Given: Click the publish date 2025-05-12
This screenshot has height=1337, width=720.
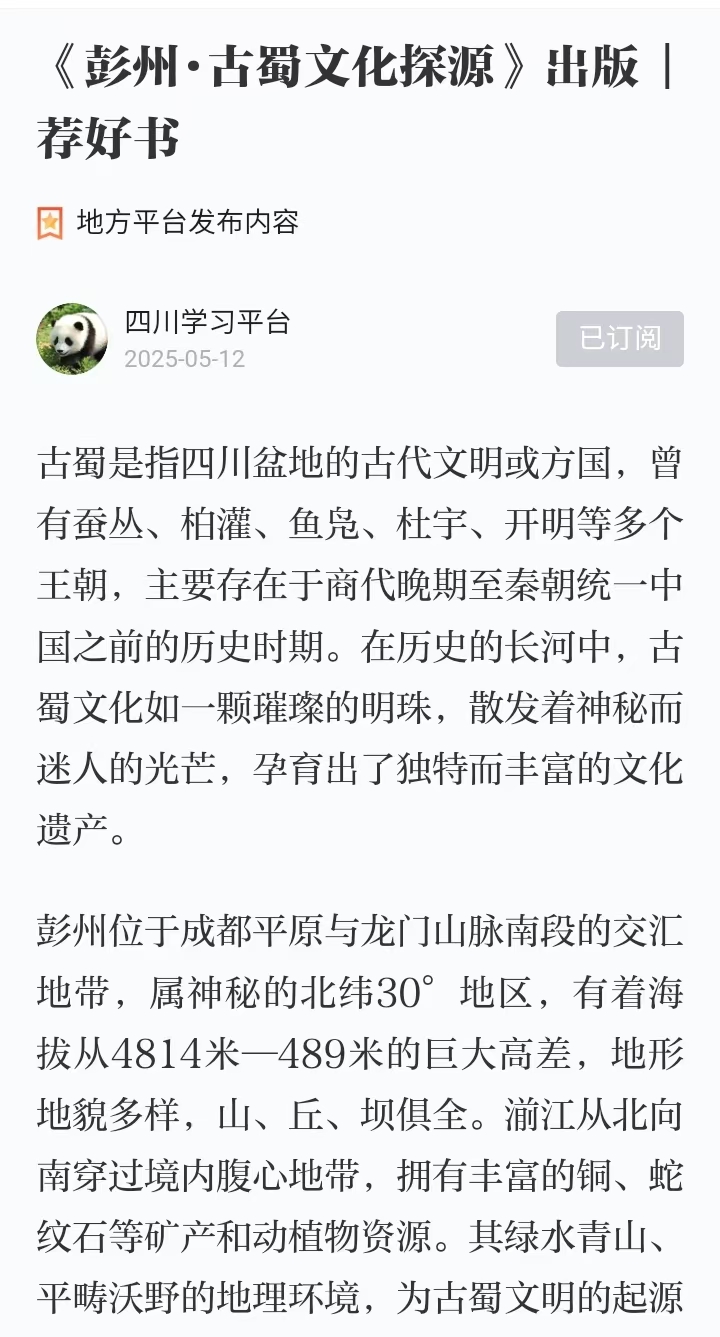Looking at the screenshot, I should coord(182,355).
